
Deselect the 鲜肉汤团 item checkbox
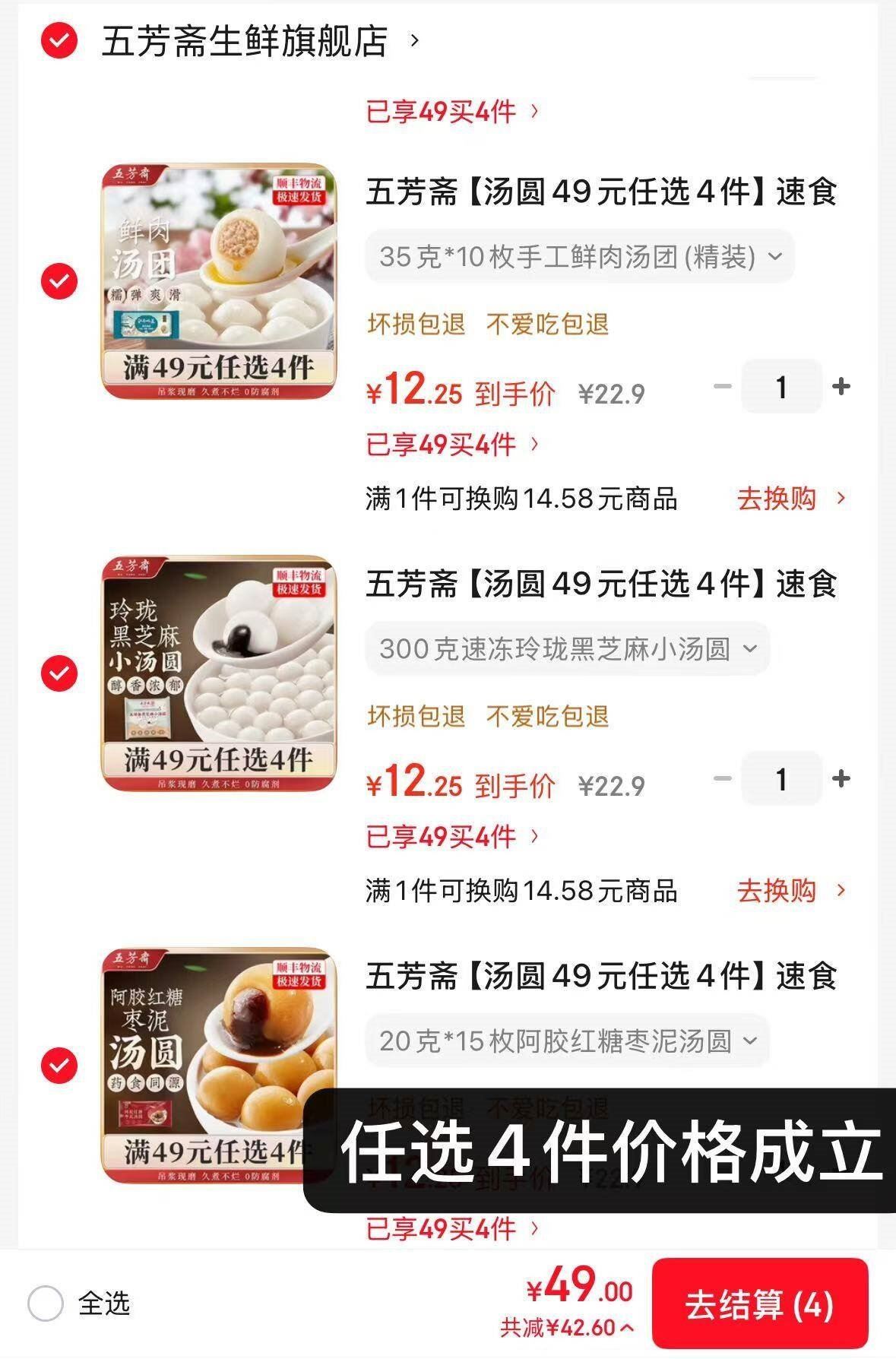[x=59, y=281]
